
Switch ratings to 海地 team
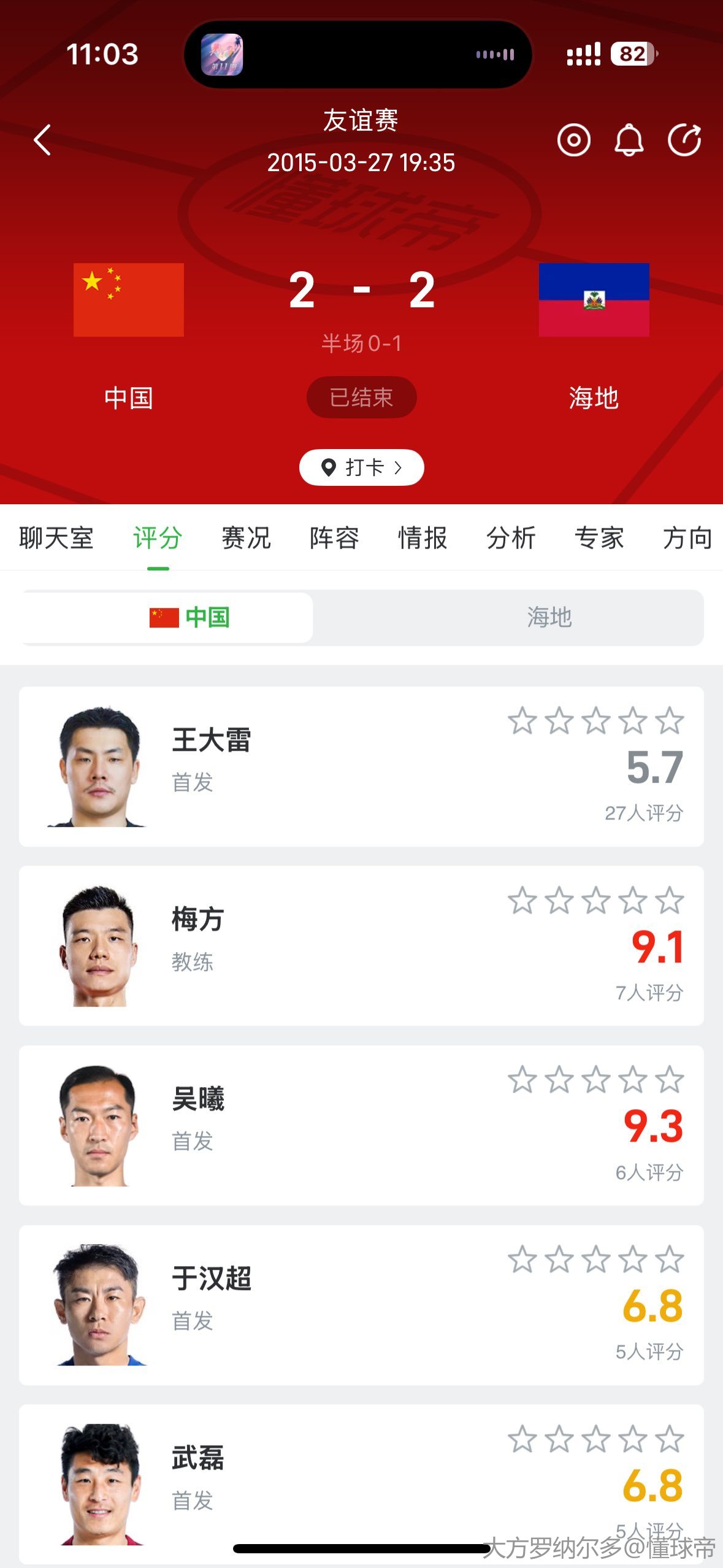click(549, 617)
